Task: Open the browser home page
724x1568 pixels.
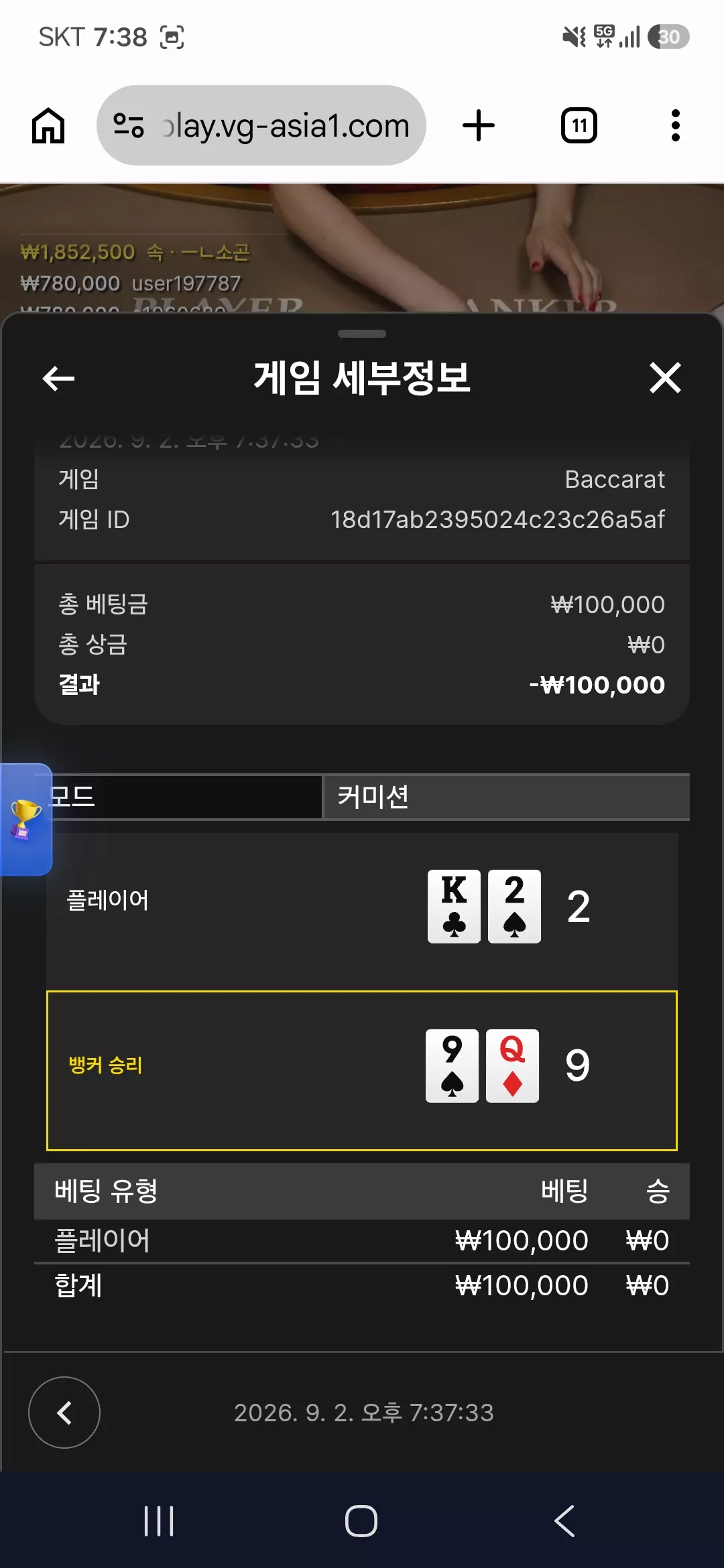Action: coord(48,125)
